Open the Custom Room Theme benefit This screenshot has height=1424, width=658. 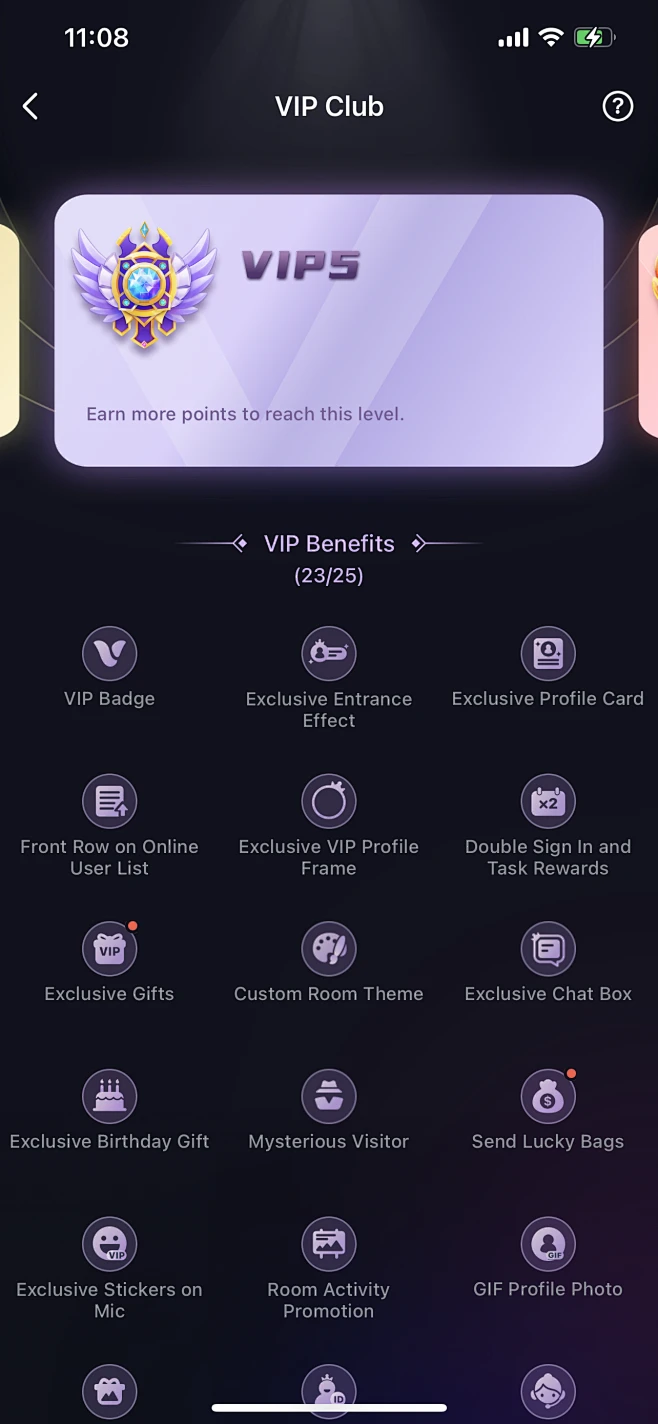tap(329, 949)
